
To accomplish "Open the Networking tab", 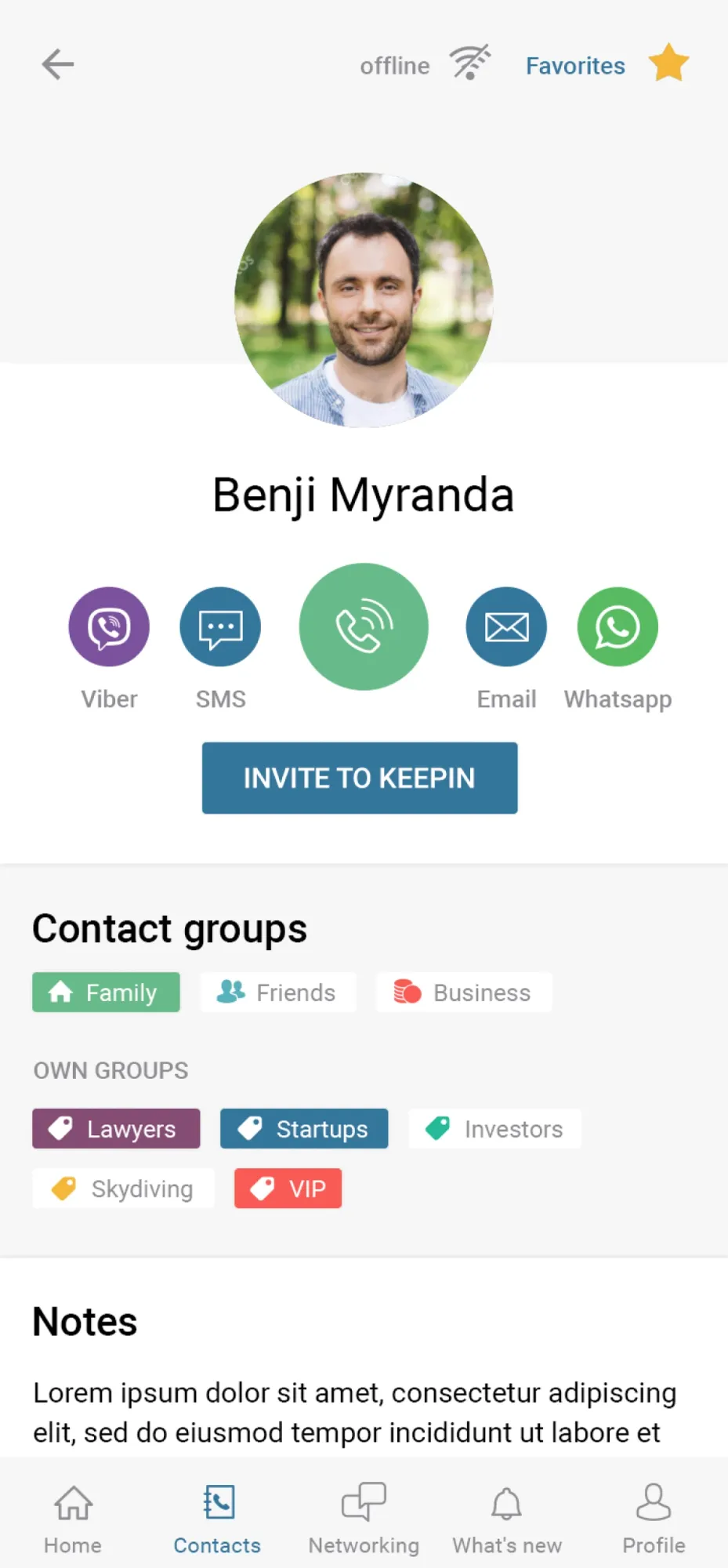I will coord(364,1519).
